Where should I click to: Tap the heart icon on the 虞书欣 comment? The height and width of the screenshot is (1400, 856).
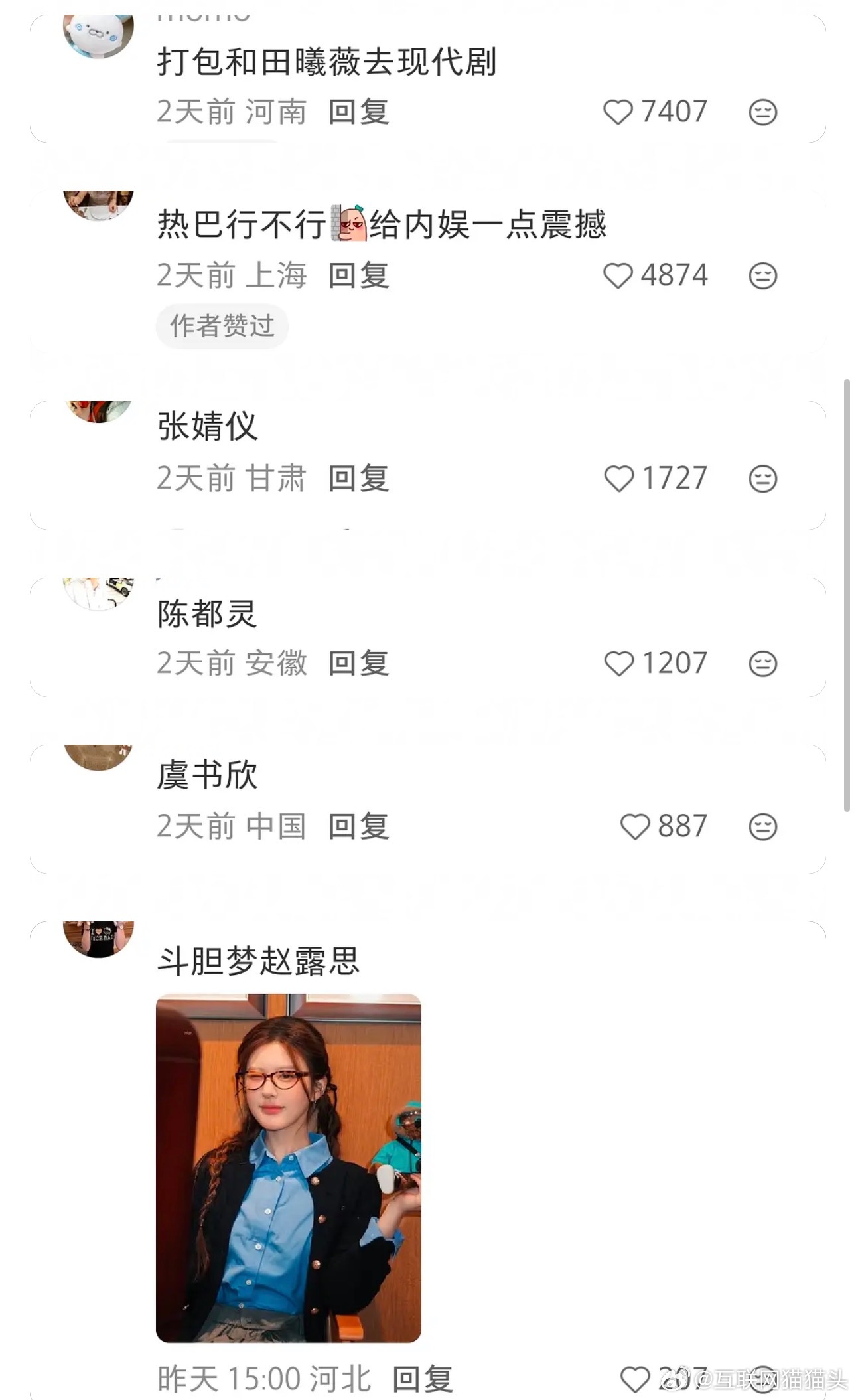[635, 826]
